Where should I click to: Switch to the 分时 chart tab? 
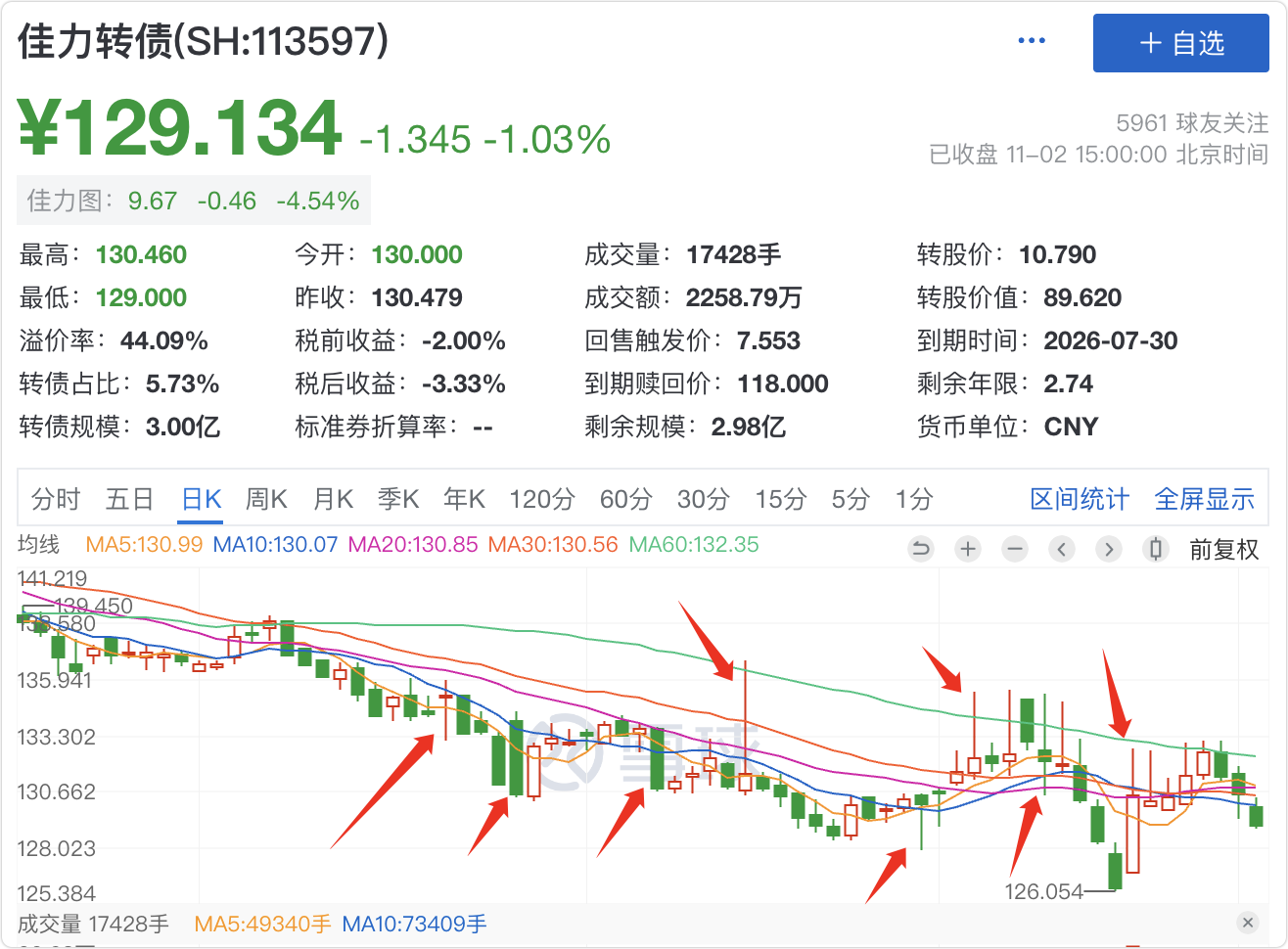point(56,499)
